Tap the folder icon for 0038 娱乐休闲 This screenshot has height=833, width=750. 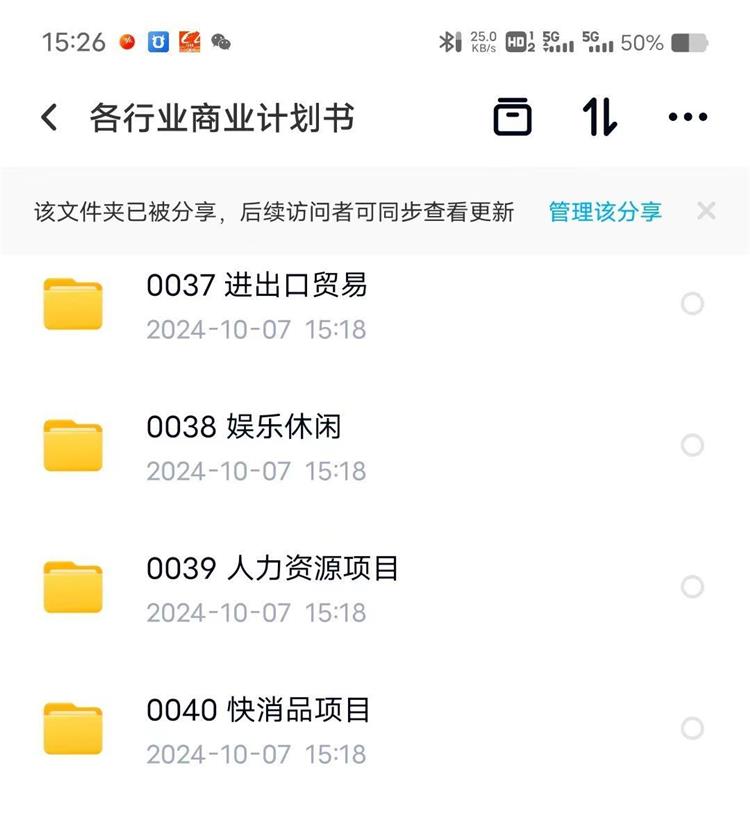(75, 446)
